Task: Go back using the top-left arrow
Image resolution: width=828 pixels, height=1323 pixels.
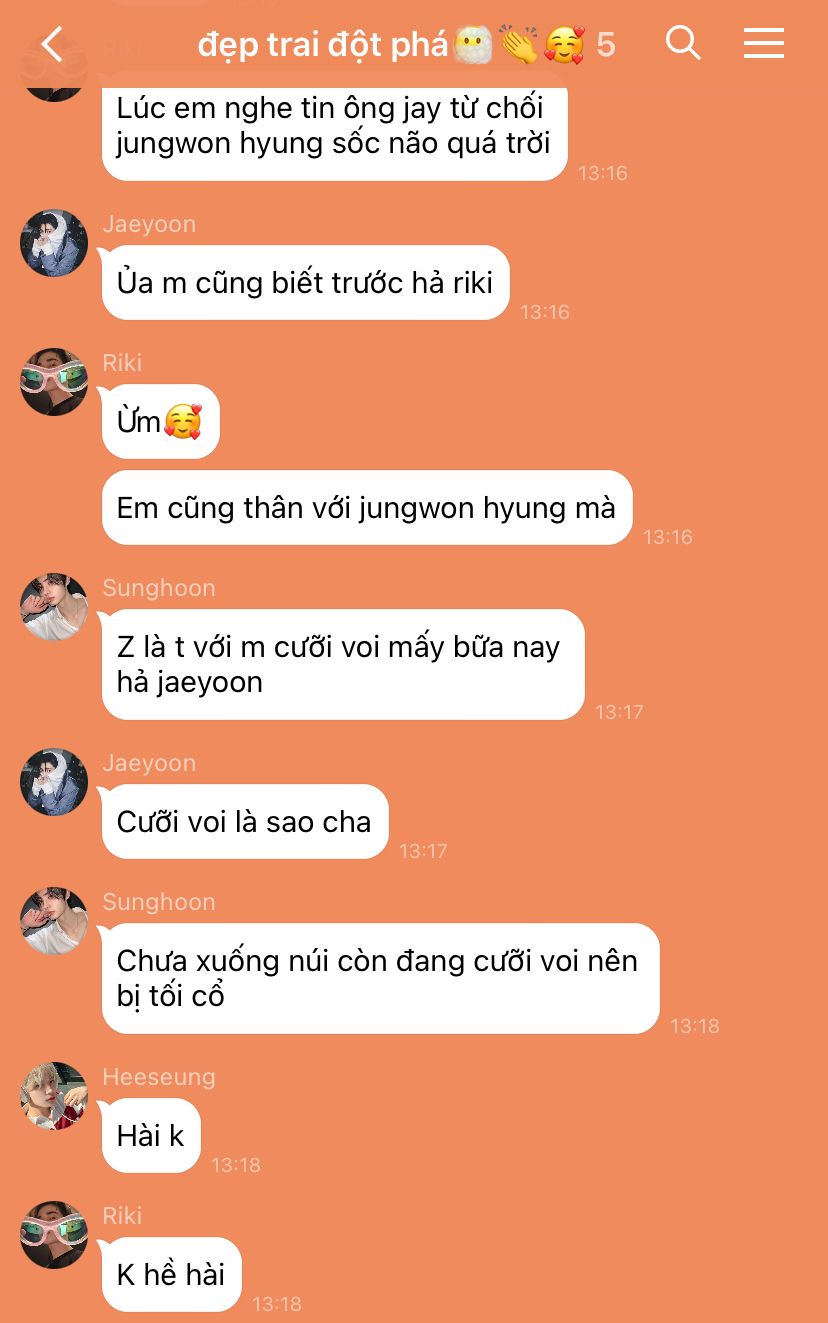Action: [52, 44]
